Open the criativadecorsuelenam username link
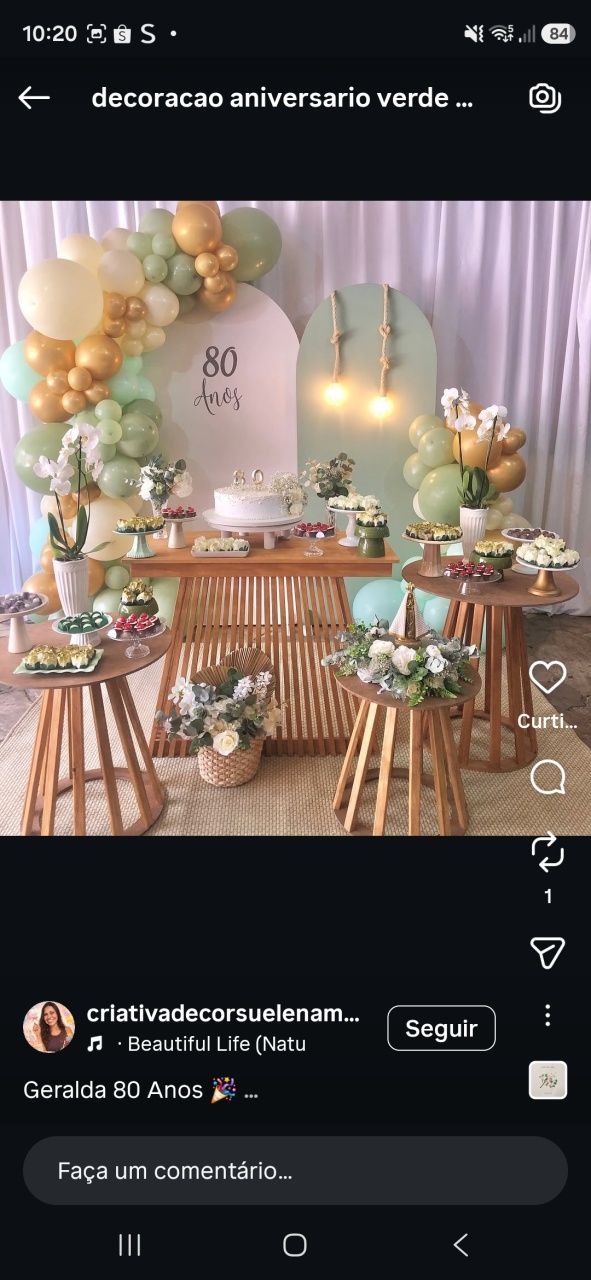Screen dimensions: 591x1280 pyautogui.click(x=222, y=1013)
